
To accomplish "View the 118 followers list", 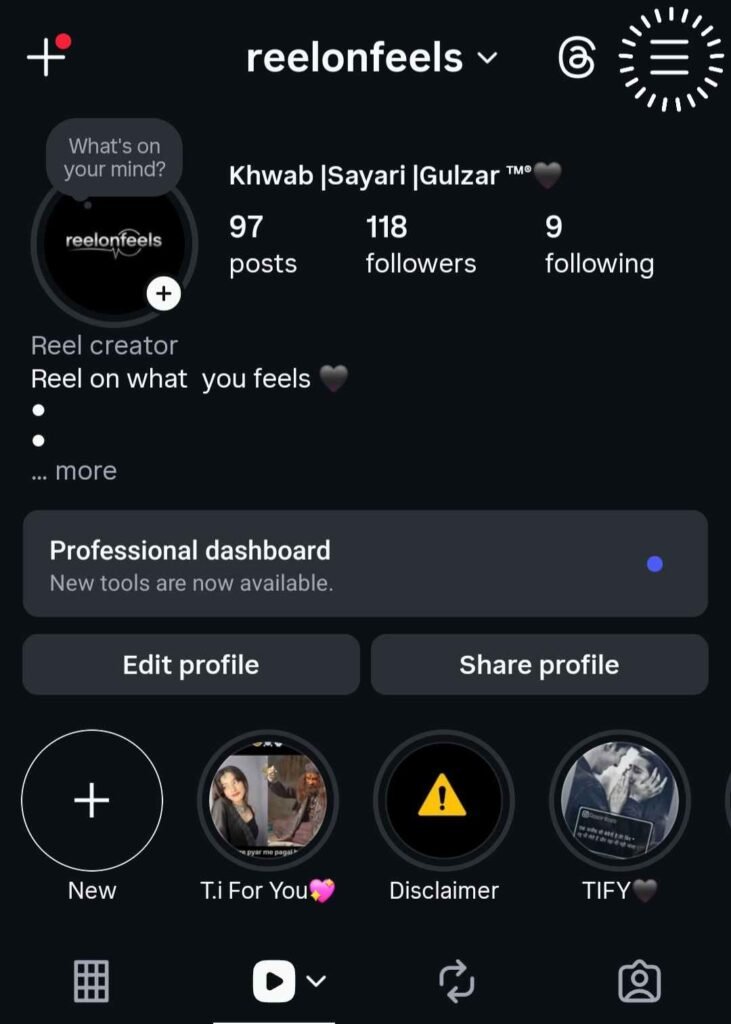I will (x=420, y=245).
